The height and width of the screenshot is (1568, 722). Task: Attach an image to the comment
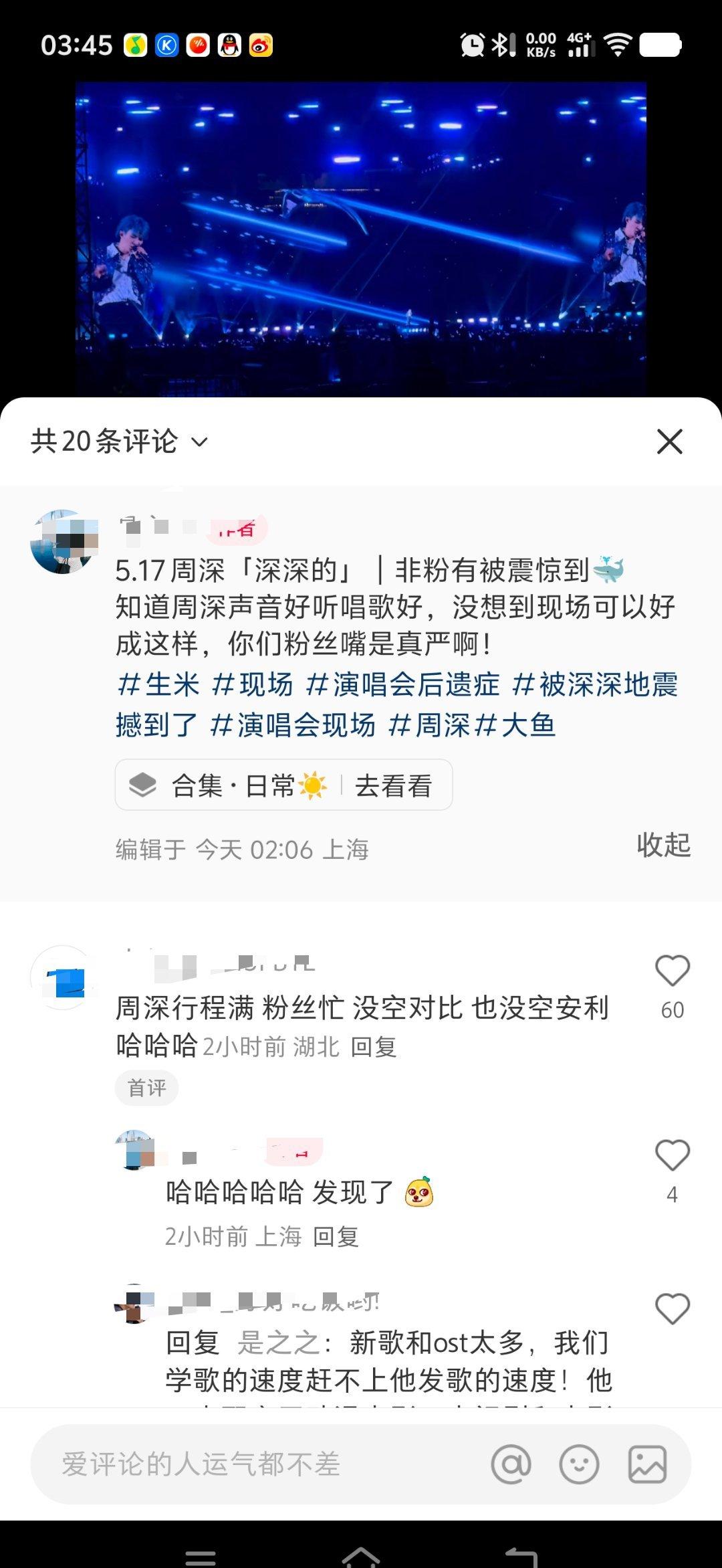(647, 1464)
